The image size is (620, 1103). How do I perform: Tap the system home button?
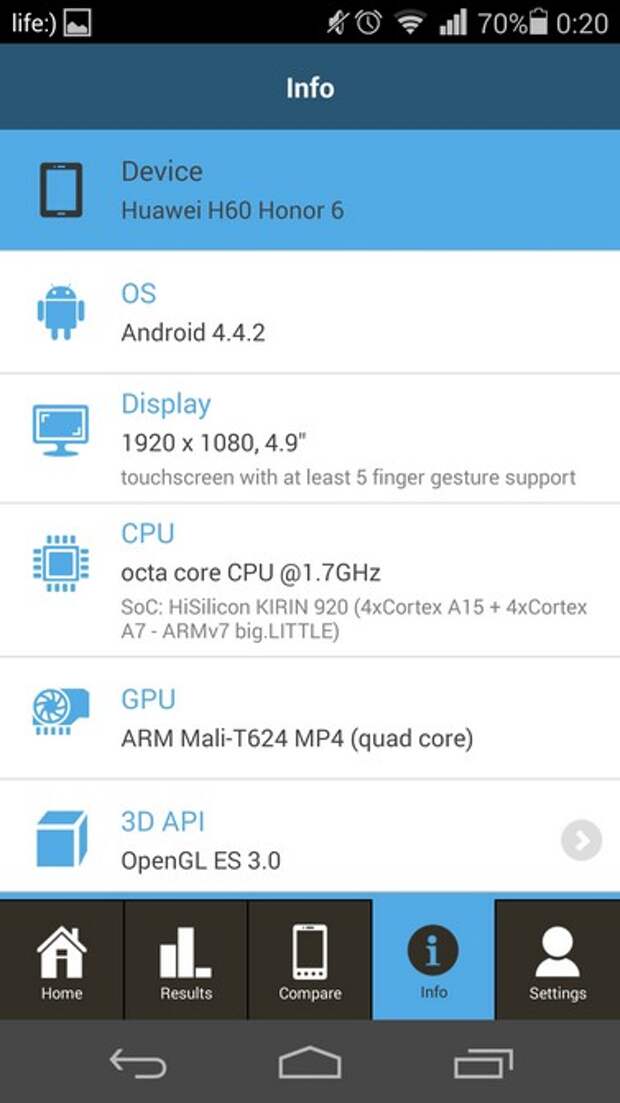[310, 1063]
